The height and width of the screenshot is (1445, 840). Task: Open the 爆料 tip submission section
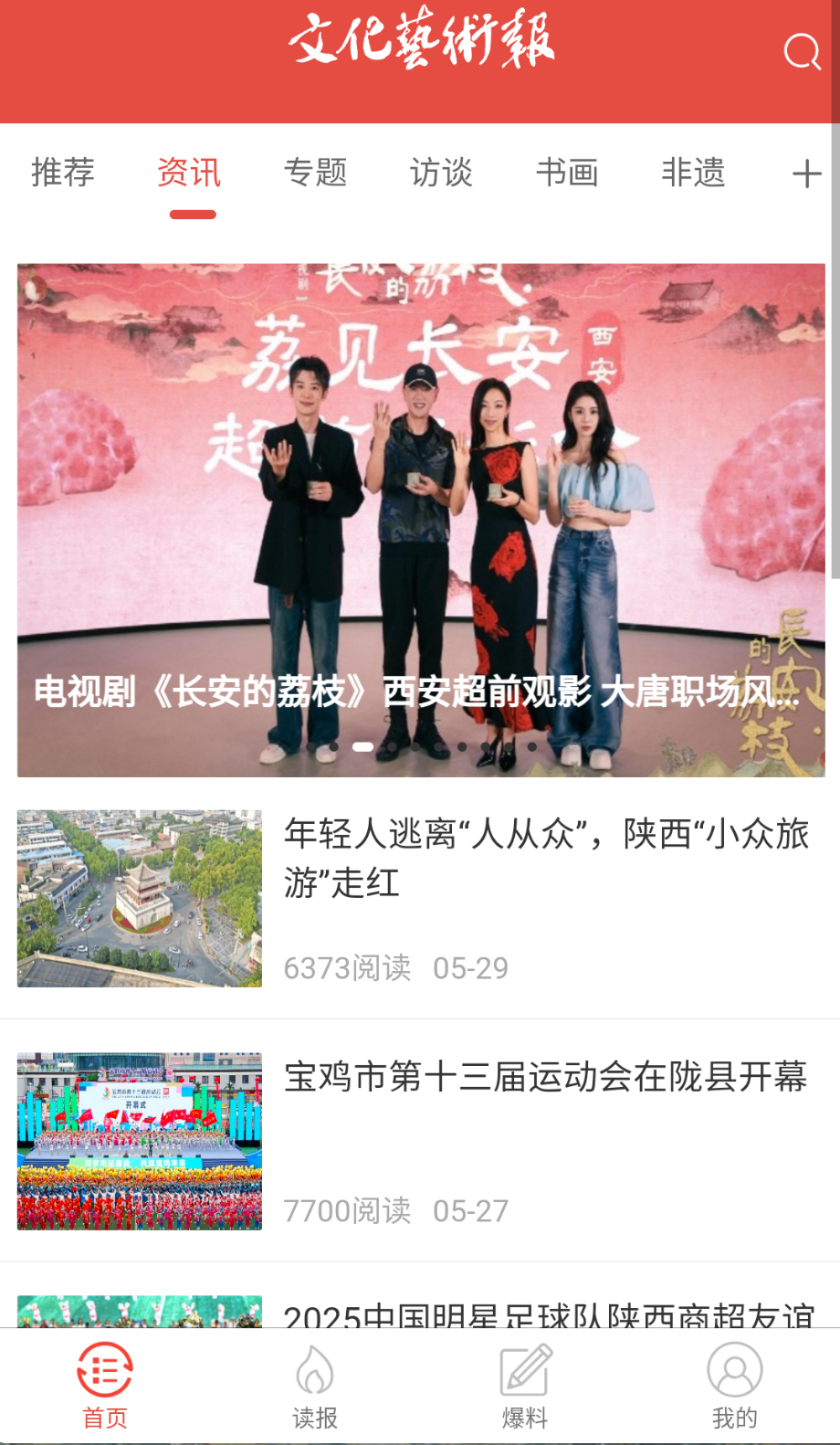coord(524,1384)
